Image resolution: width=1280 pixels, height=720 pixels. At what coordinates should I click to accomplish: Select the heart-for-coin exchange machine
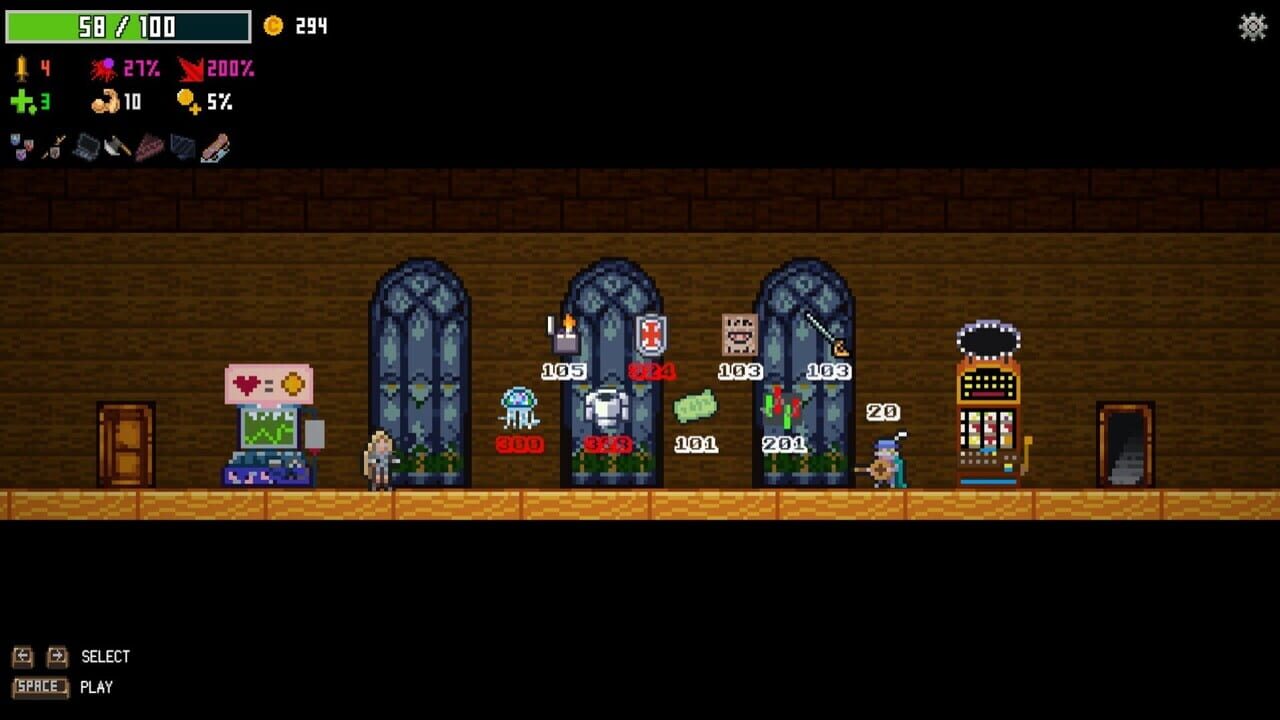[x=270, y=425]
